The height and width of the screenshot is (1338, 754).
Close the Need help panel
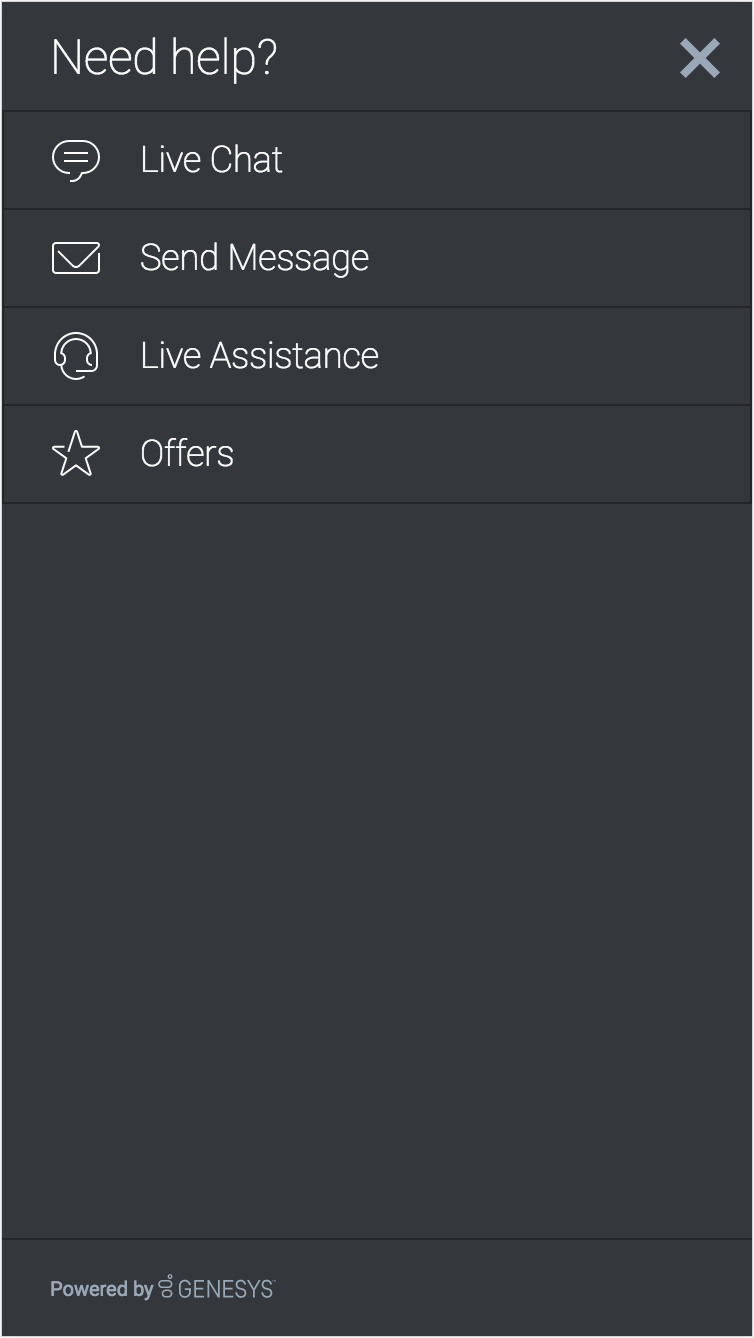[699, 58]
